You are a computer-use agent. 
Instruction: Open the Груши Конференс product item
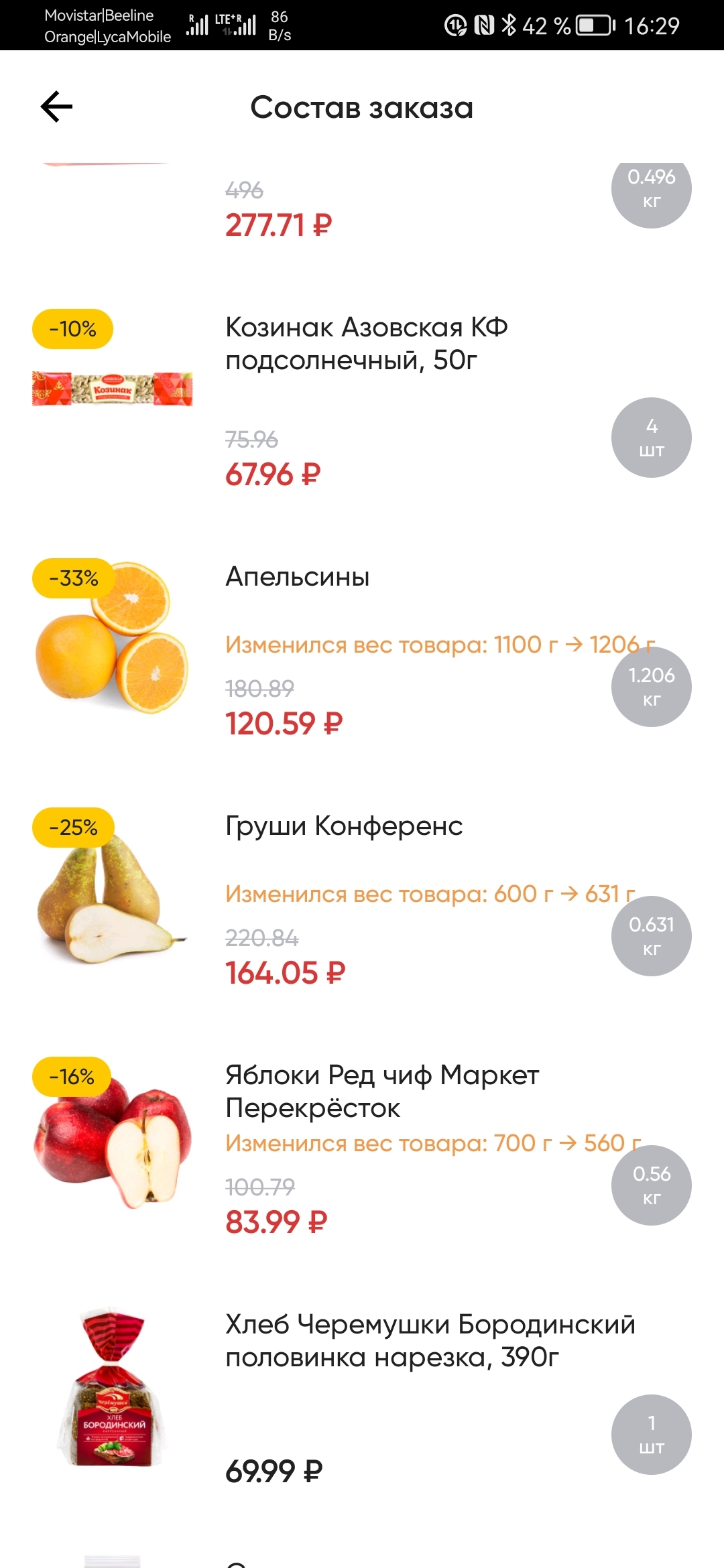(344, 826)
